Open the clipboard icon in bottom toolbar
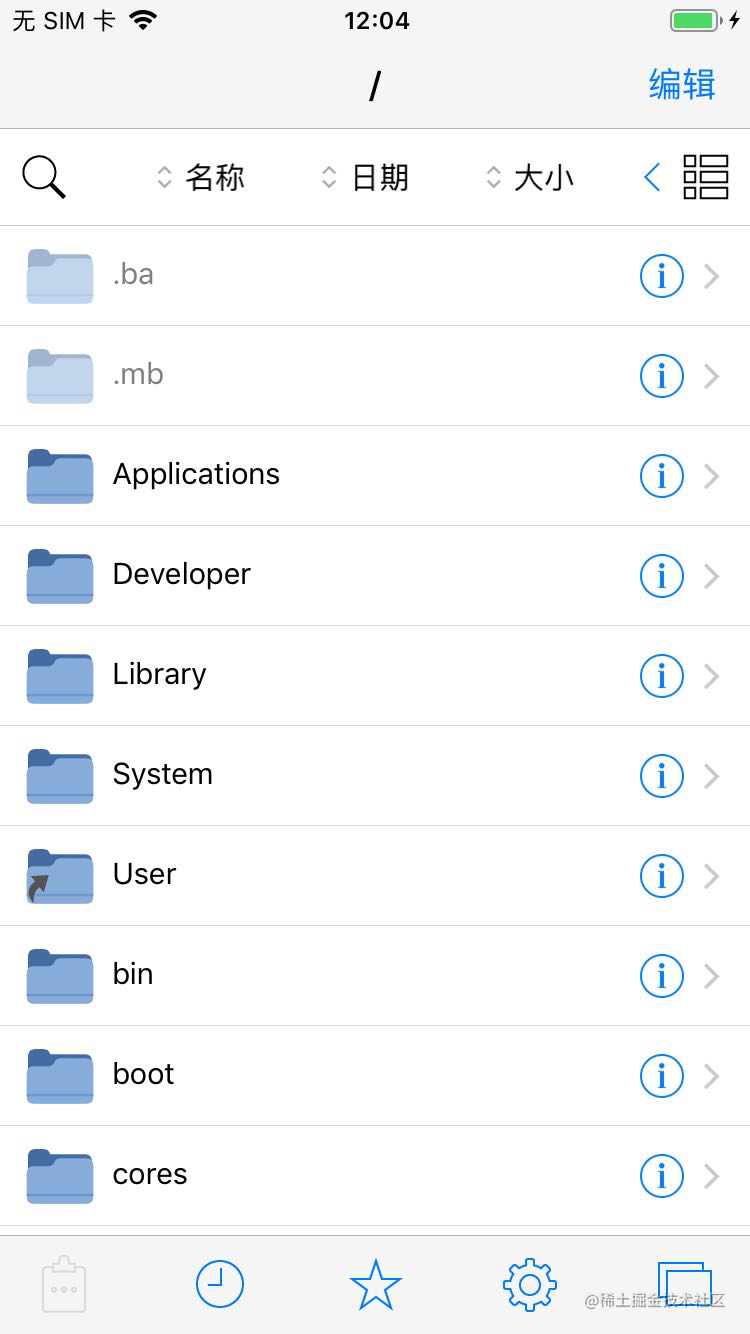This screenshot has width=750, height=1334. click(63, 1284)
